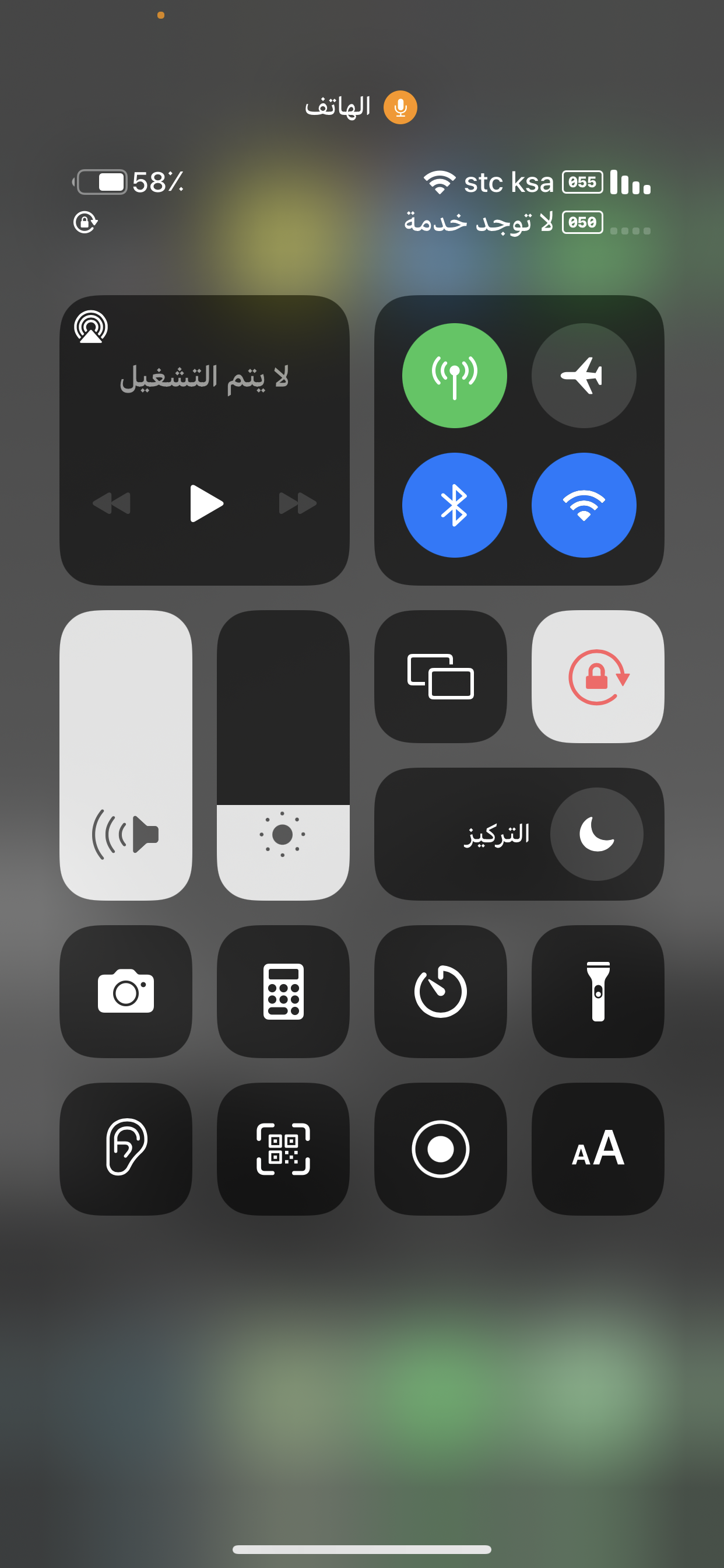Enable the التركيز focus mode

click(596, 834)
